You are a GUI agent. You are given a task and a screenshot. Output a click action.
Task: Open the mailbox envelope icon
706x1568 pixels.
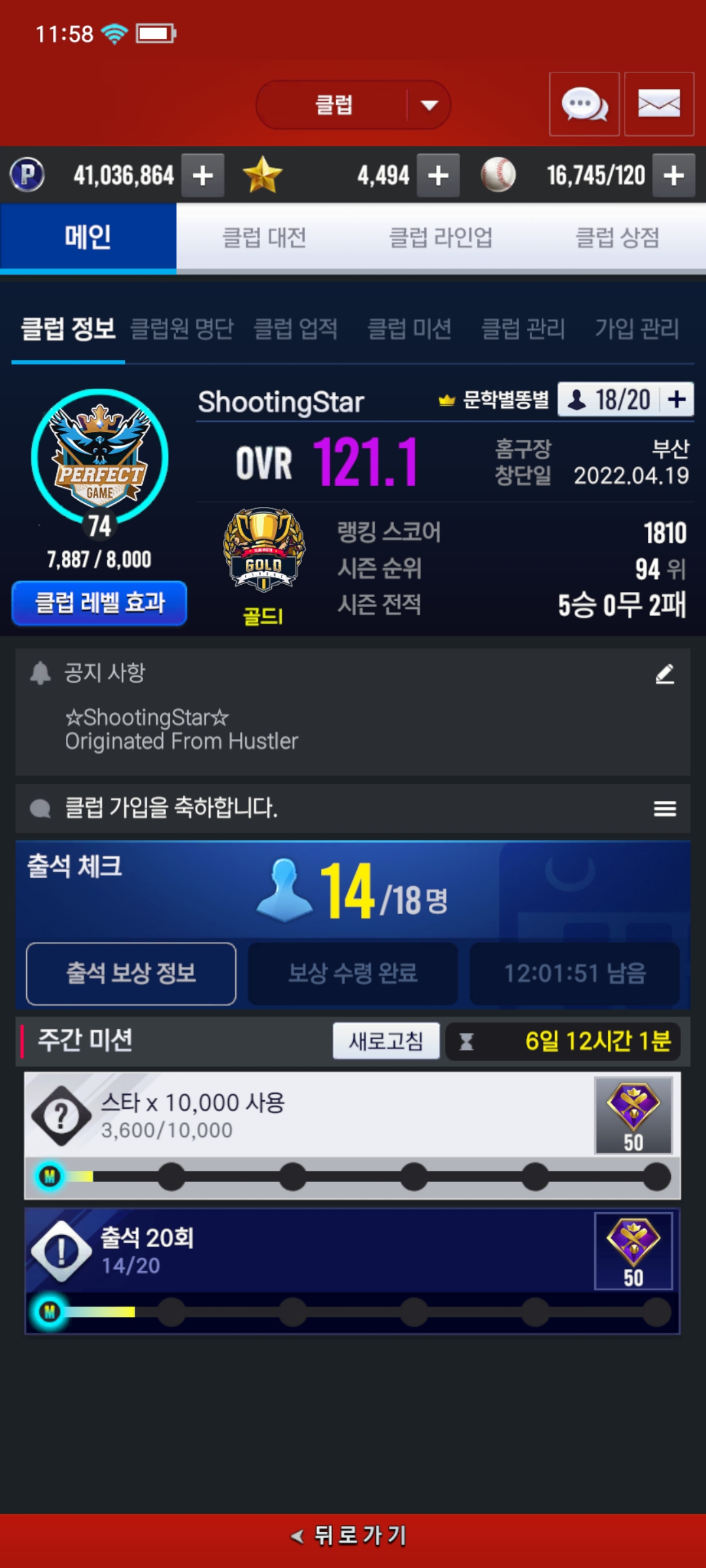tap(659, 105)
